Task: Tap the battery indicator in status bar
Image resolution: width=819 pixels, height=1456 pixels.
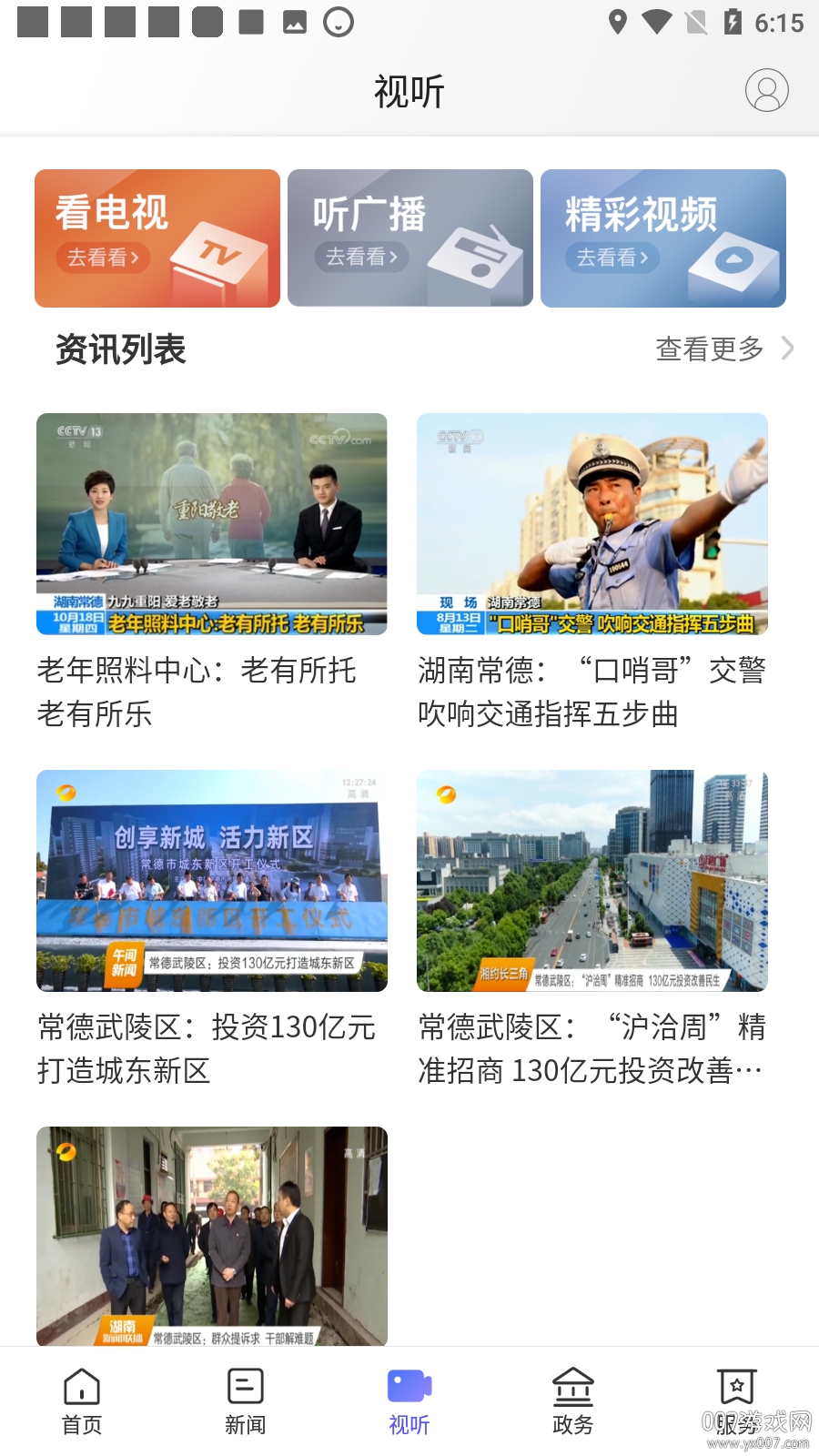Action: tap(733, 25)
